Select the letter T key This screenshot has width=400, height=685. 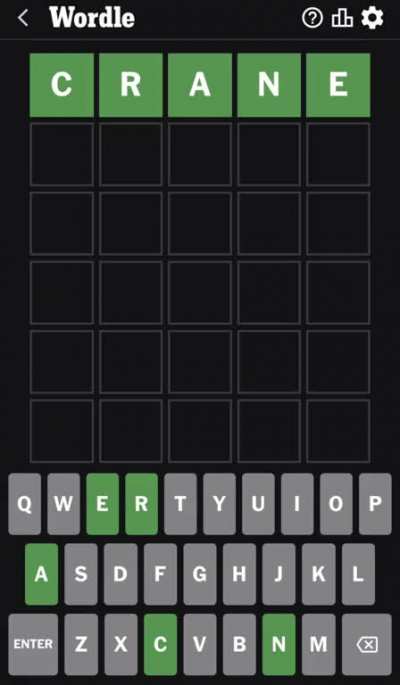[180, 504]
